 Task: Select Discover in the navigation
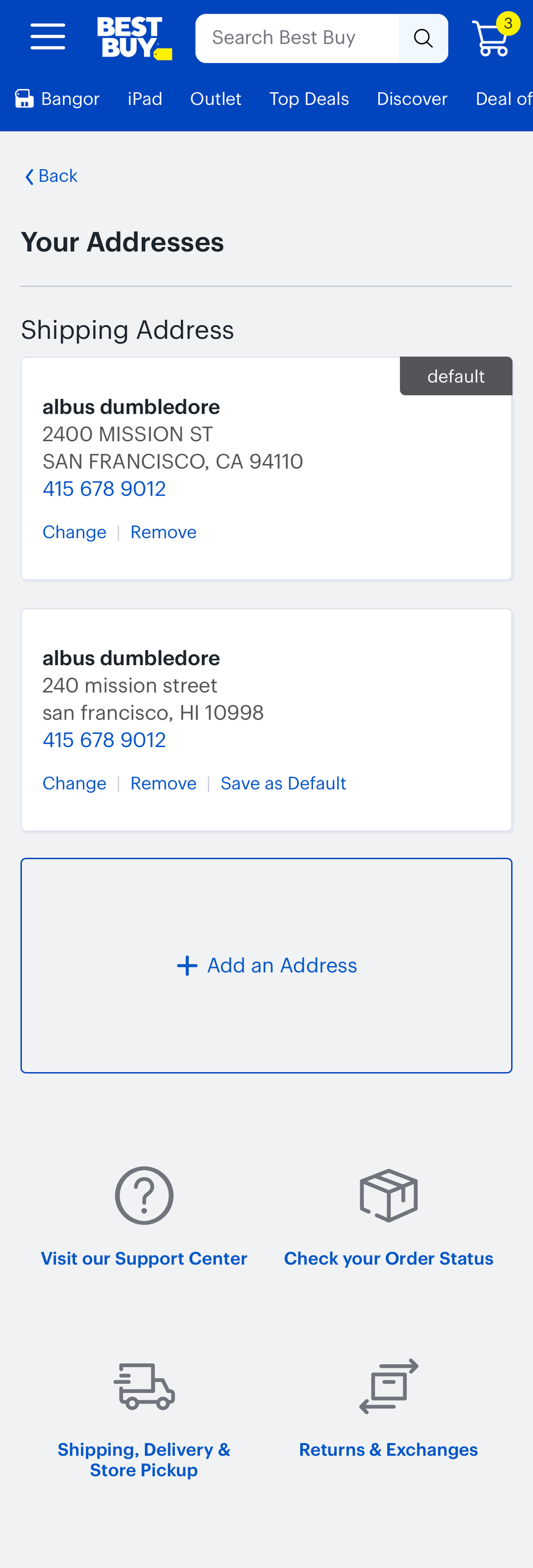(x=411, y=98)
